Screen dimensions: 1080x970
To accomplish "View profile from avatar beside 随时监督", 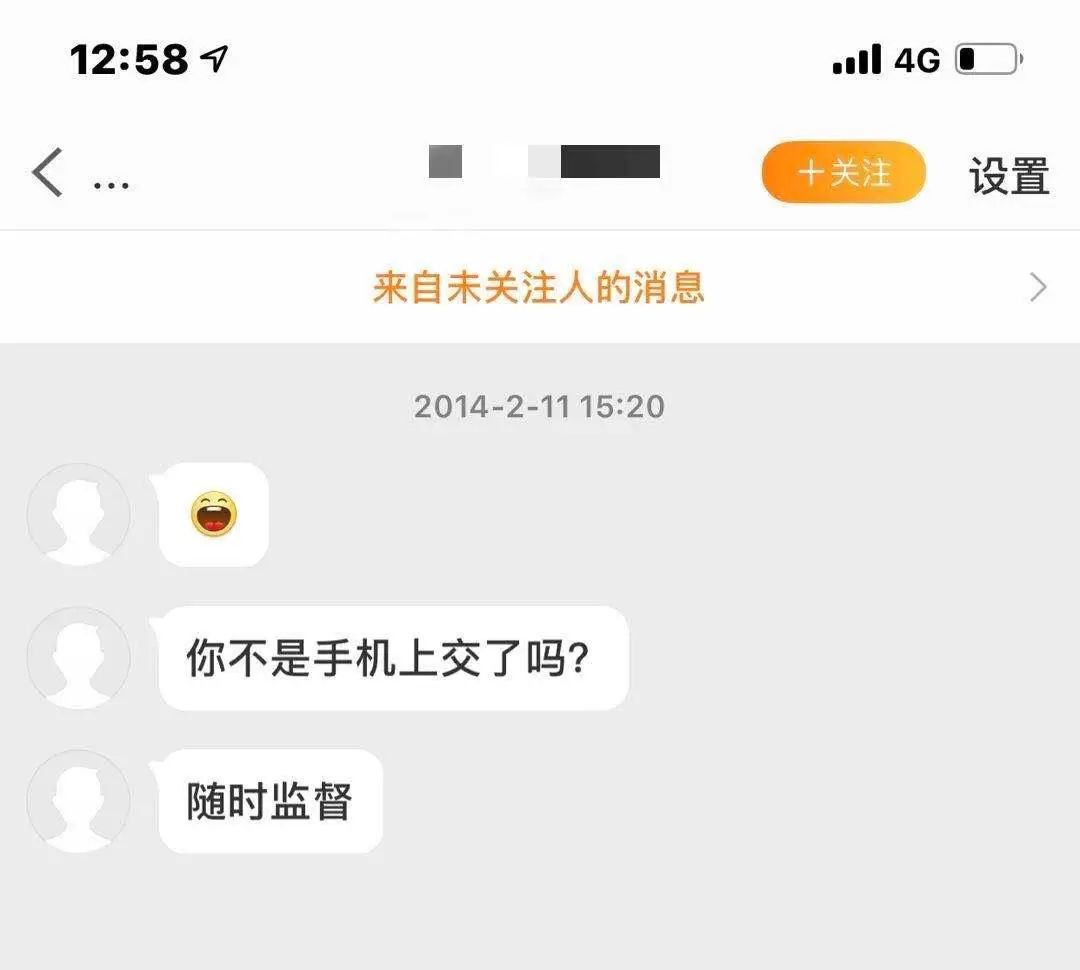I will [78, 801].
